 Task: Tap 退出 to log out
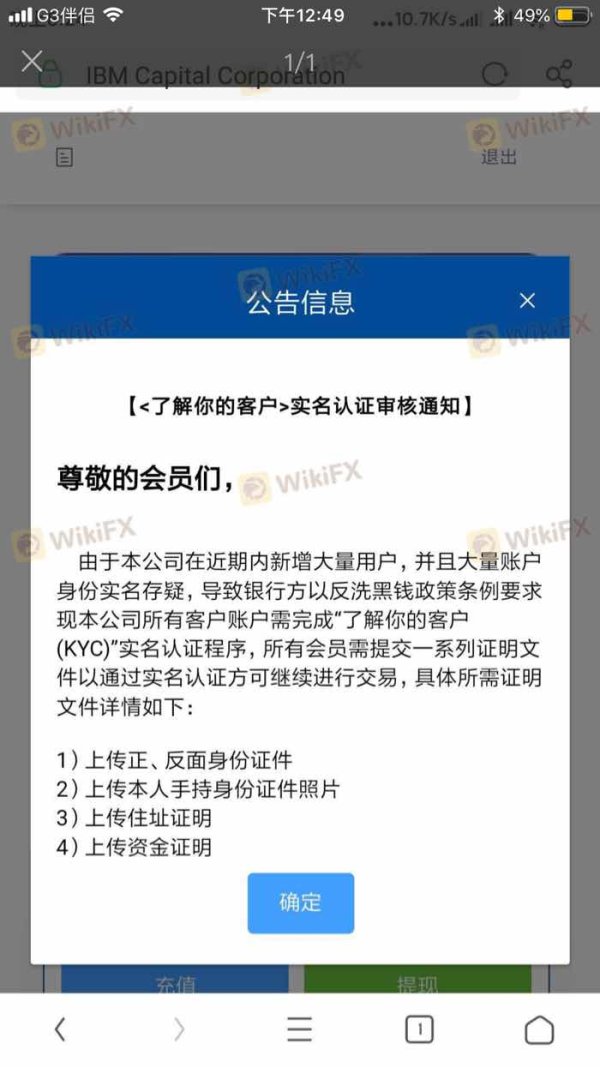(x=499, y=157)
